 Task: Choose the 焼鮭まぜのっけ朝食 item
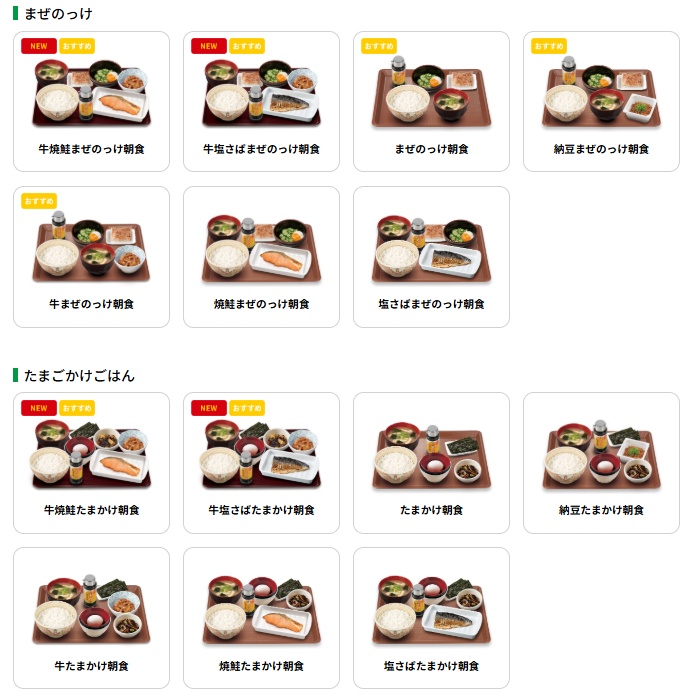pos(261,257)
